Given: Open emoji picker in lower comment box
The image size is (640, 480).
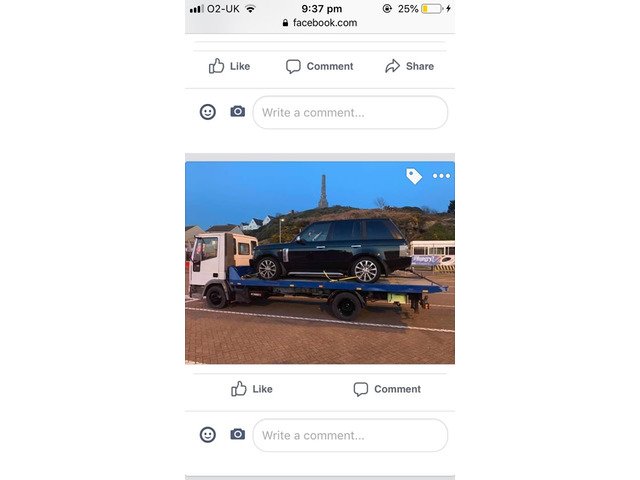Looking at the screenshot, I should pyautogui.click(x=208, y=435).
